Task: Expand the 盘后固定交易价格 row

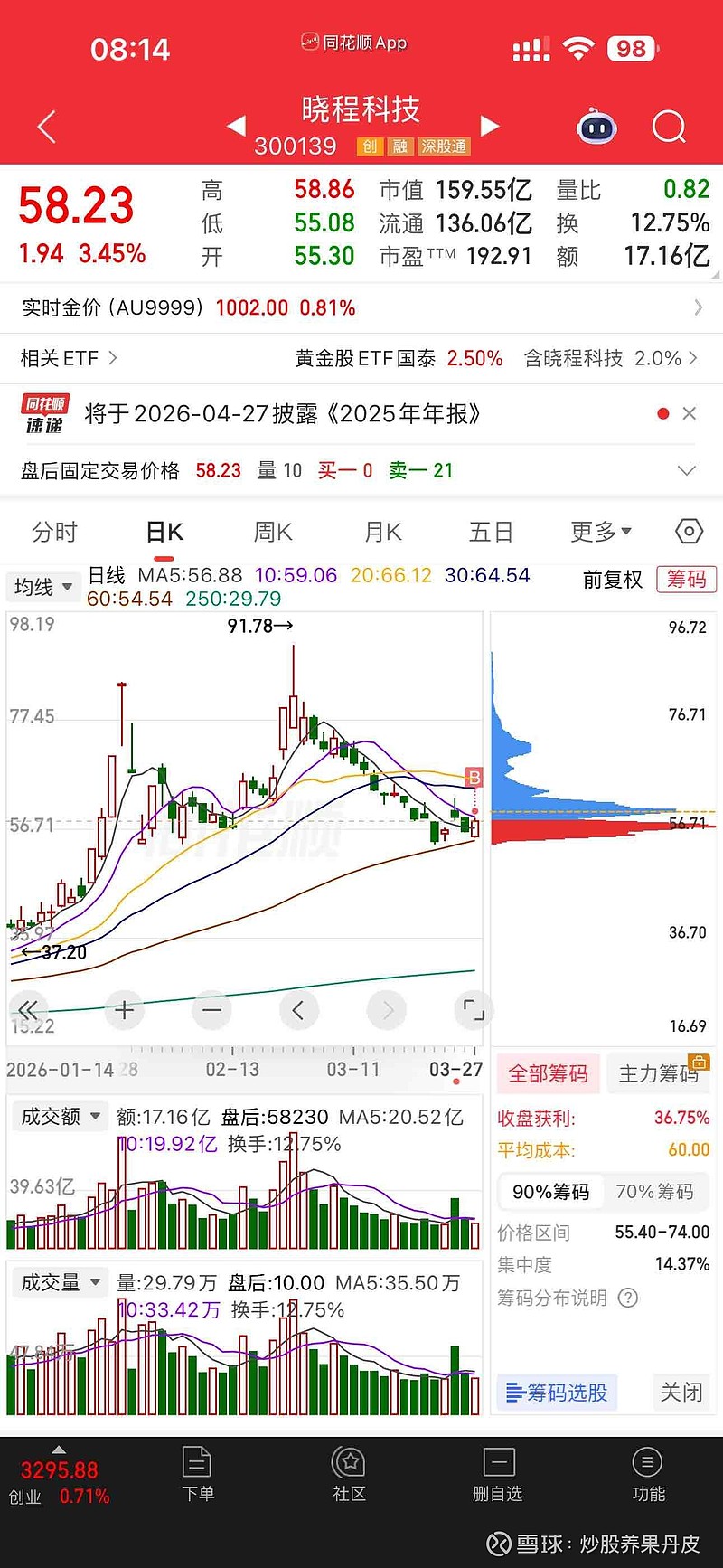Action: coord(687,470)
